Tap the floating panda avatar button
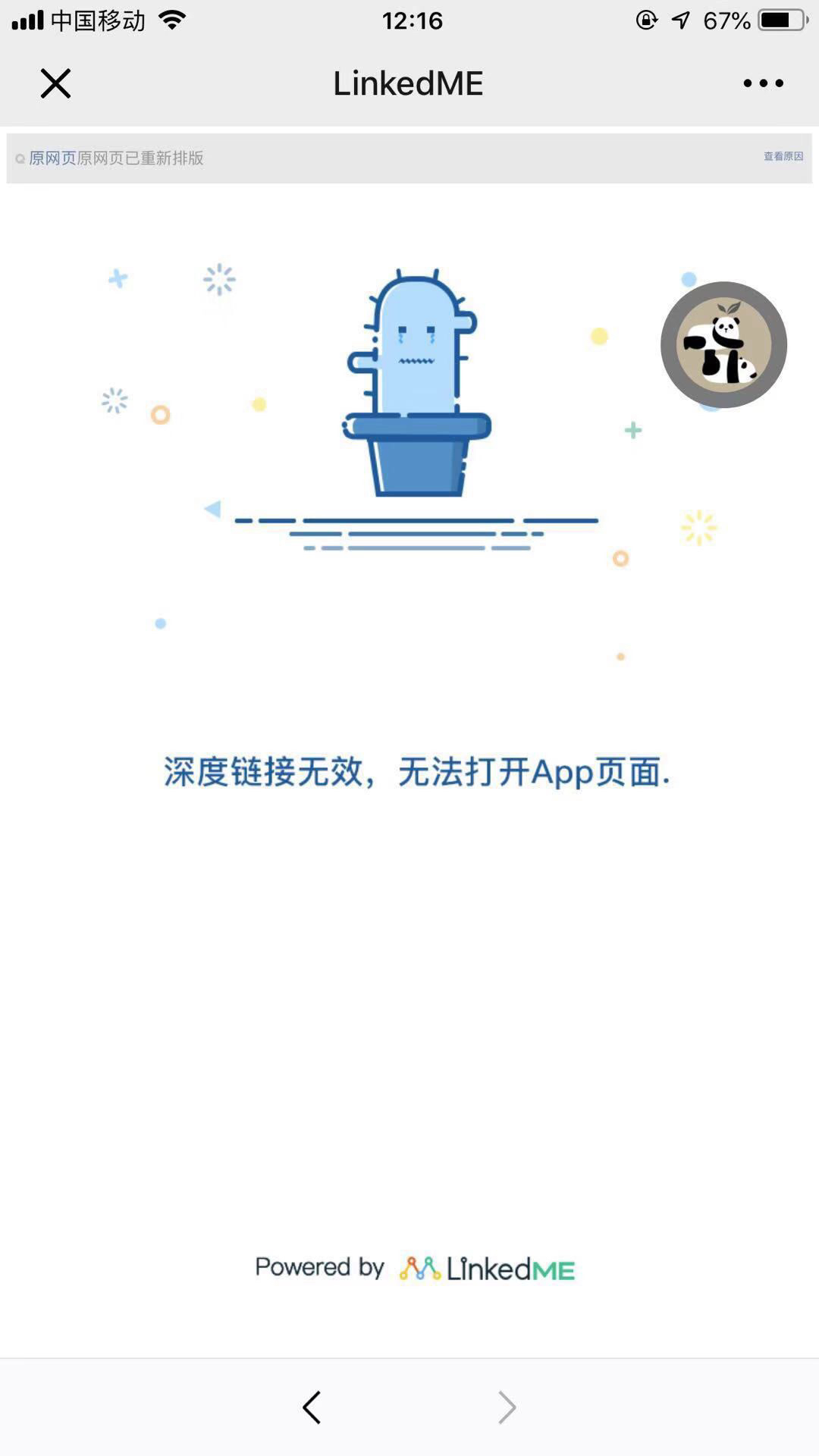This screenshot has width=819, height=1456. 723,345
